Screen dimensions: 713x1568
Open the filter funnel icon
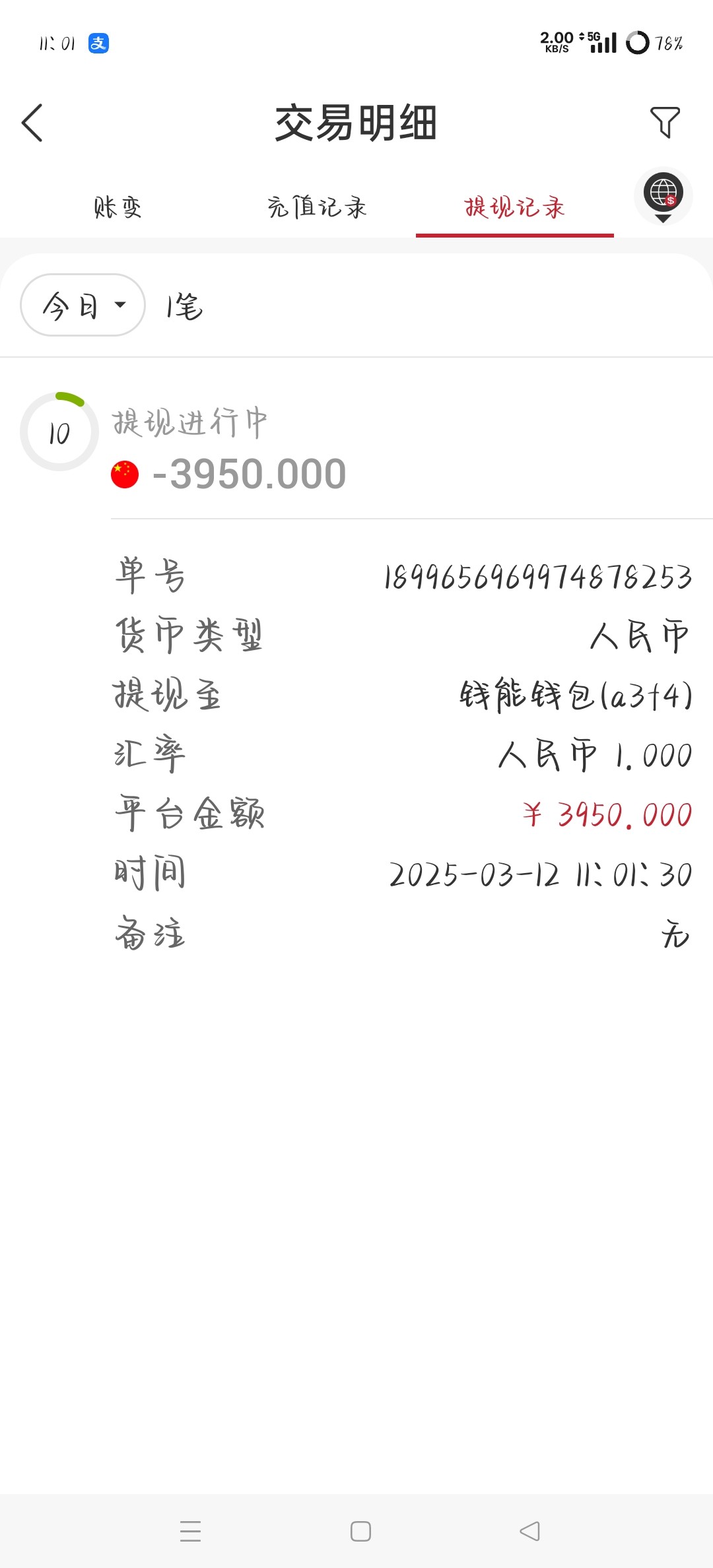click(664, 123)
